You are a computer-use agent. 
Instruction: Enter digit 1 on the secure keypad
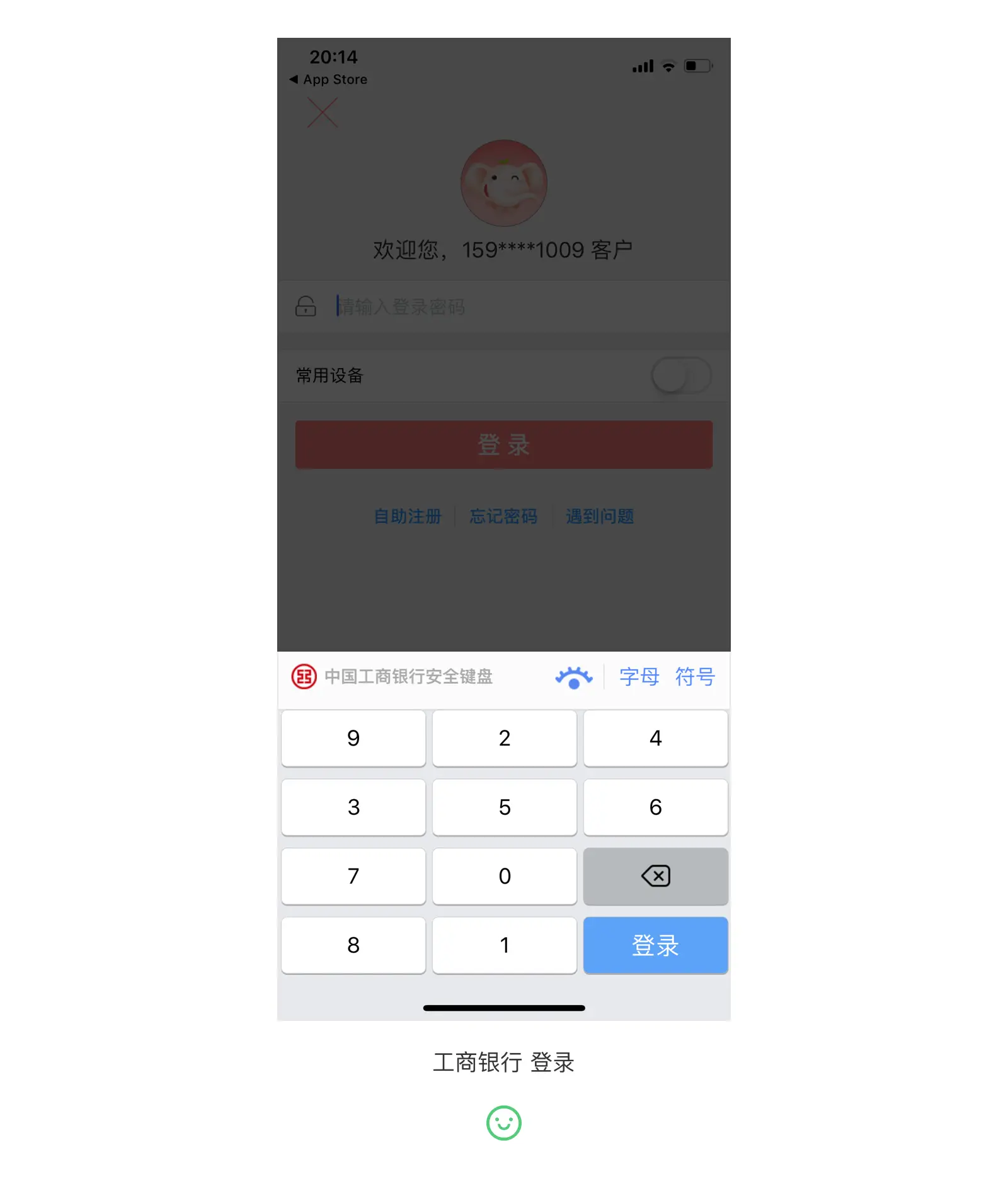(x=504, y=945)
